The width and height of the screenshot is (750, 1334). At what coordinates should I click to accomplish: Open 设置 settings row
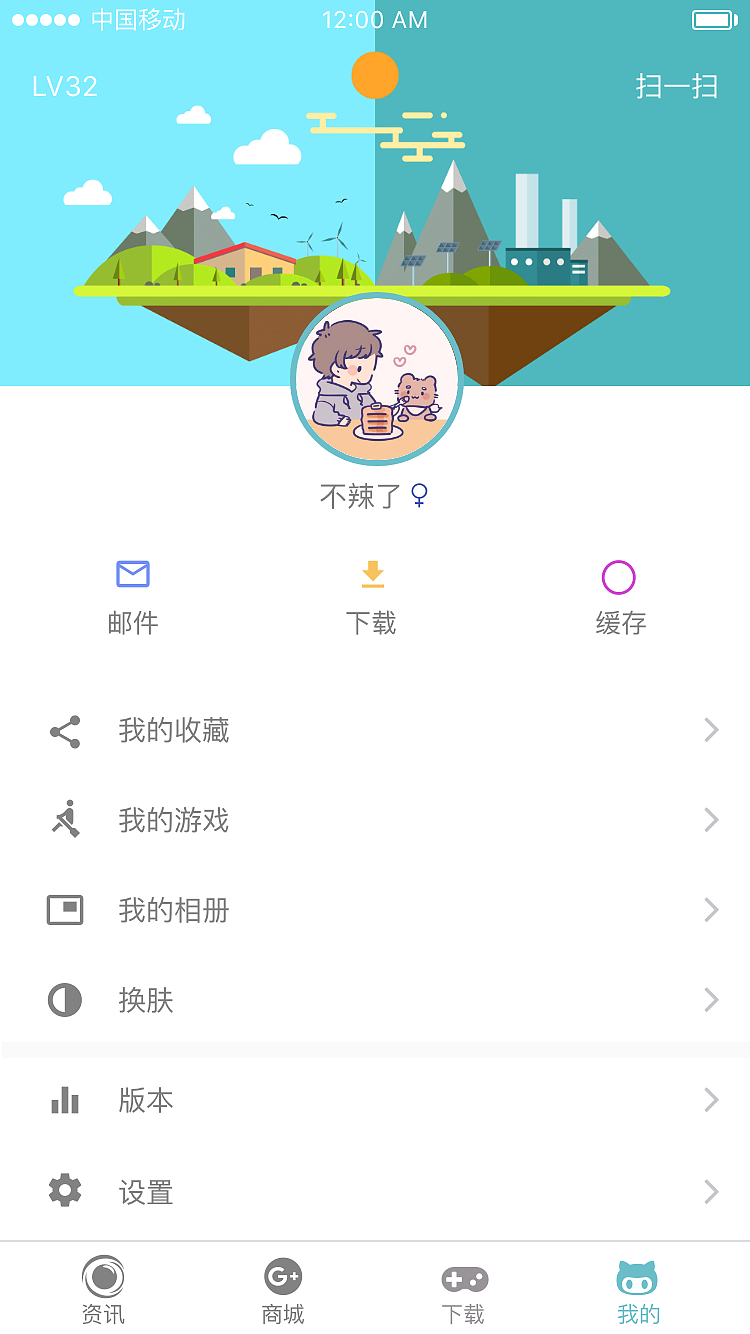click(375, 1191)
